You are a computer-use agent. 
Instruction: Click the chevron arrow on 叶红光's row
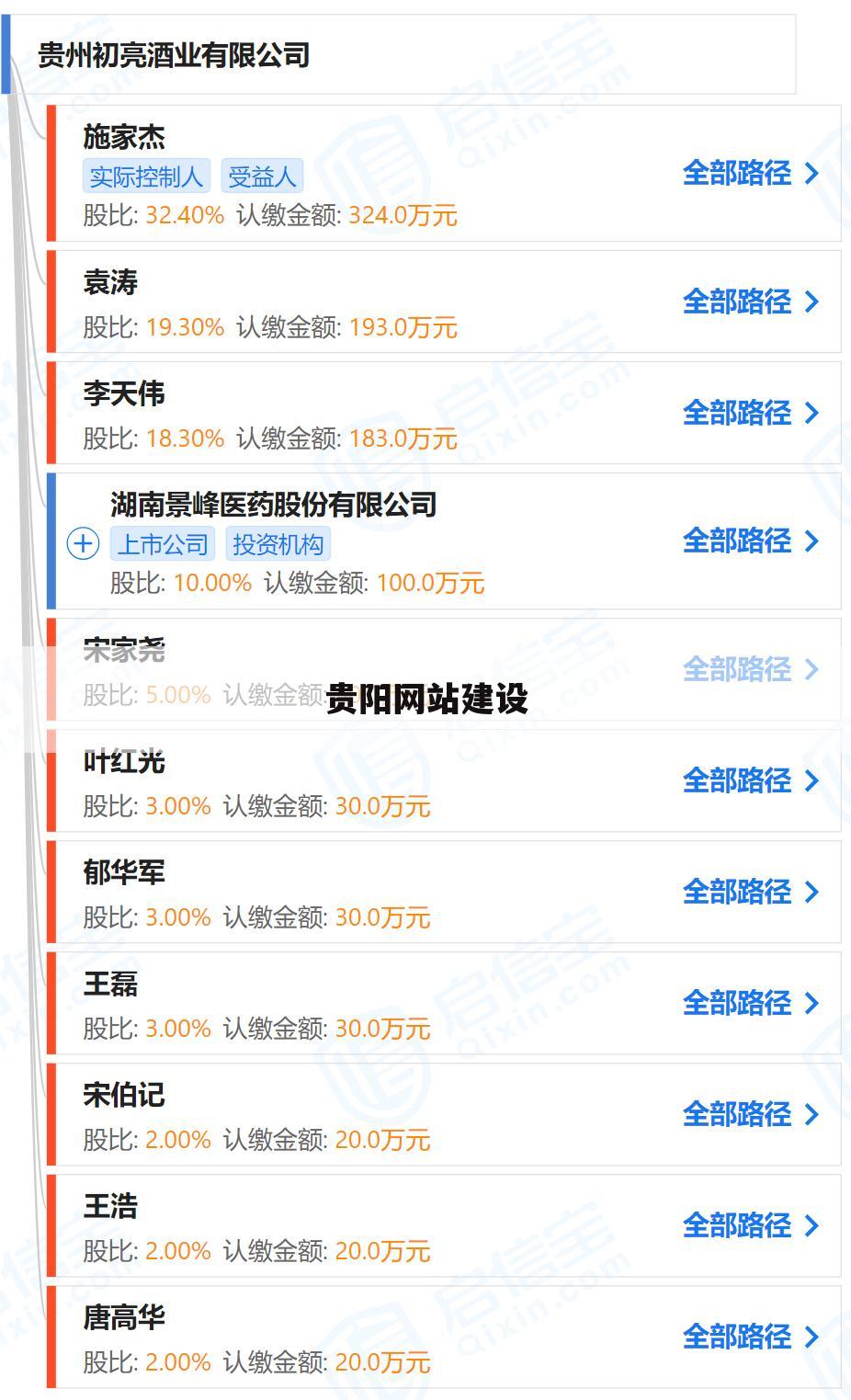tap(811, 780)
